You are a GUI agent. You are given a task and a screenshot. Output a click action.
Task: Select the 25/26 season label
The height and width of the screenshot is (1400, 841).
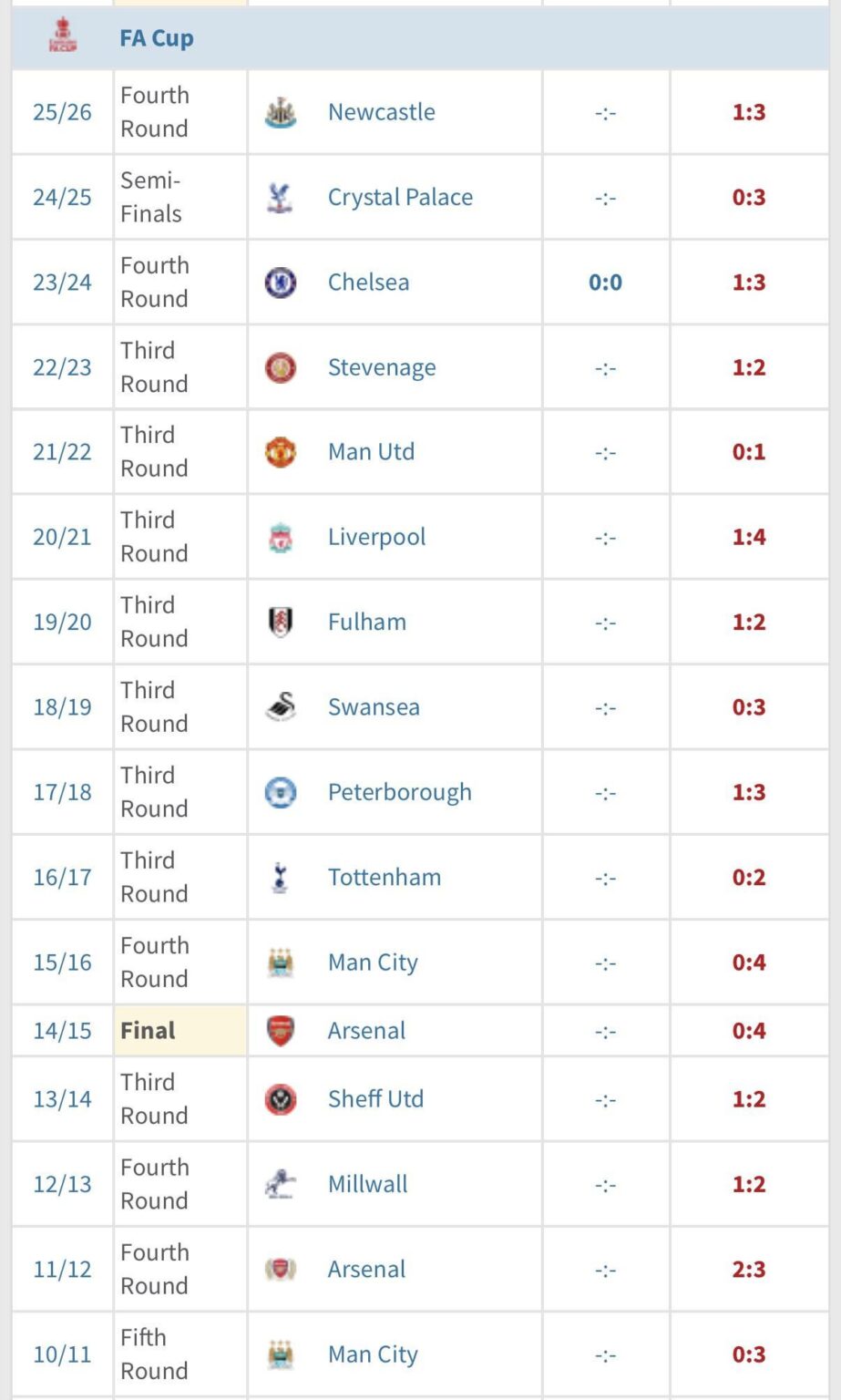coord(61,111)
